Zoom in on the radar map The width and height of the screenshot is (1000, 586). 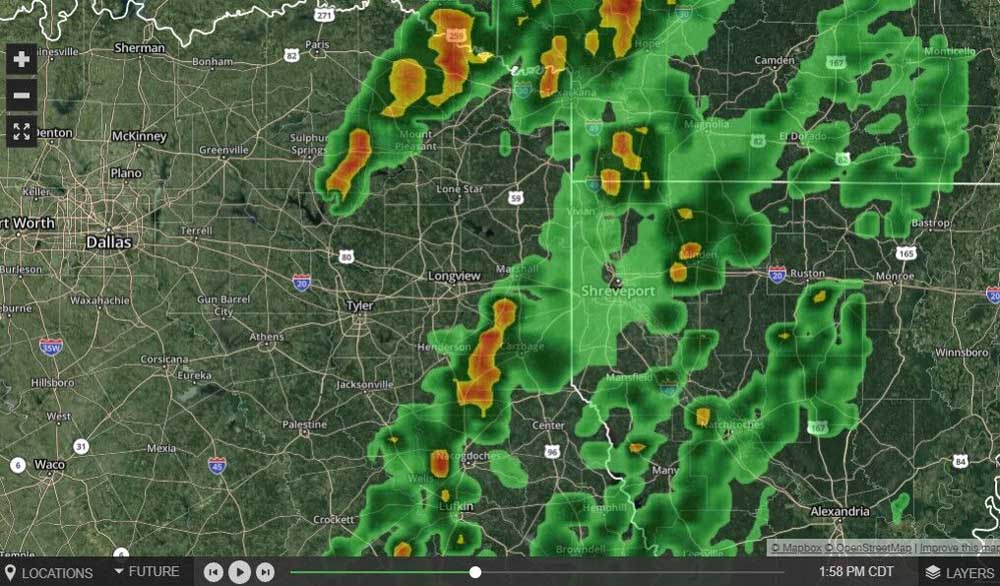click(x=21, y=59)
